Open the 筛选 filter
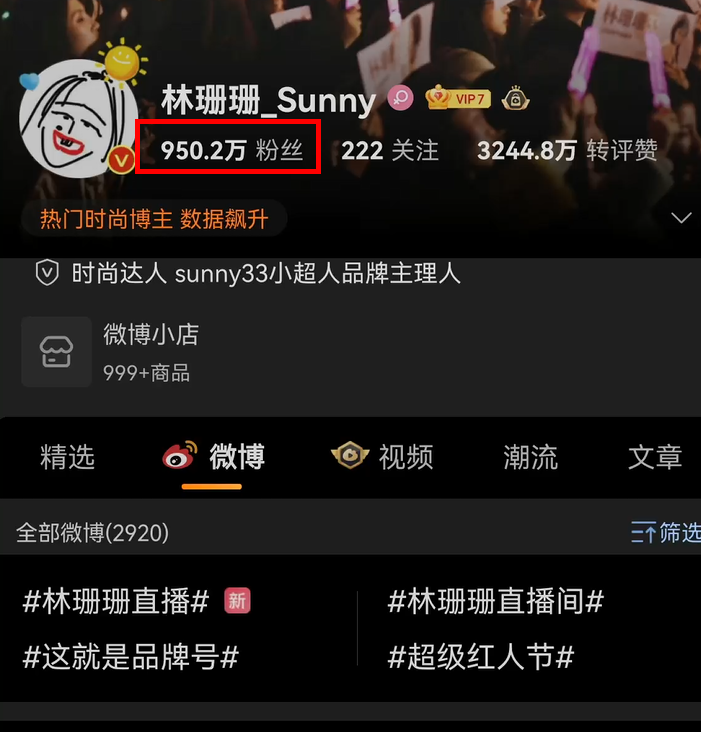Image resolution: width=701 pixels, height=732 pixels. [666, 533]
